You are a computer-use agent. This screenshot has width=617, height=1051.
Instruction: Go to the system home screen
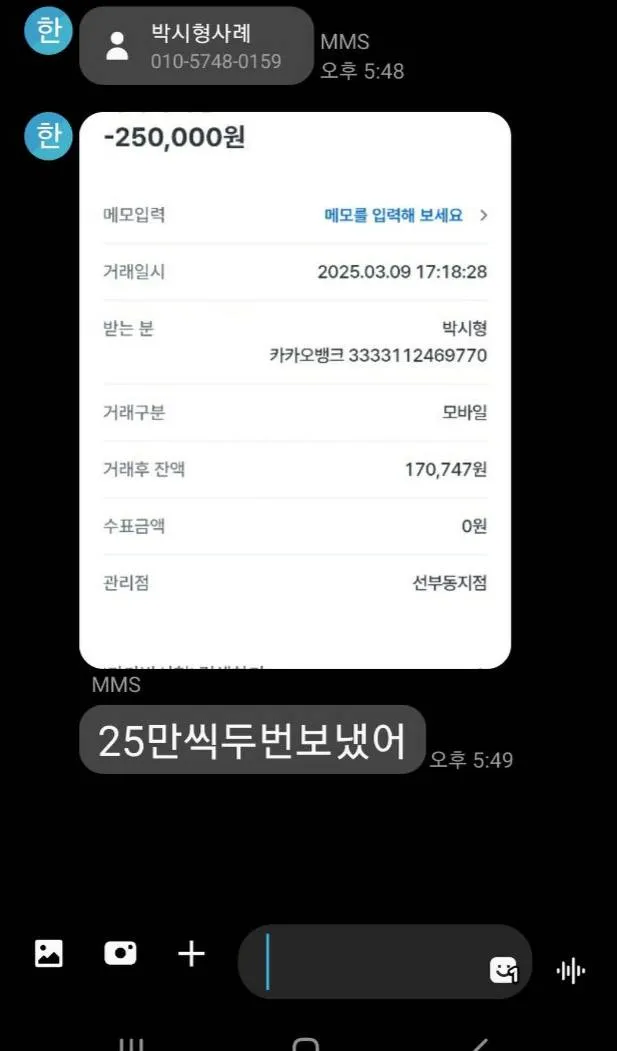tap(305, 1044)
